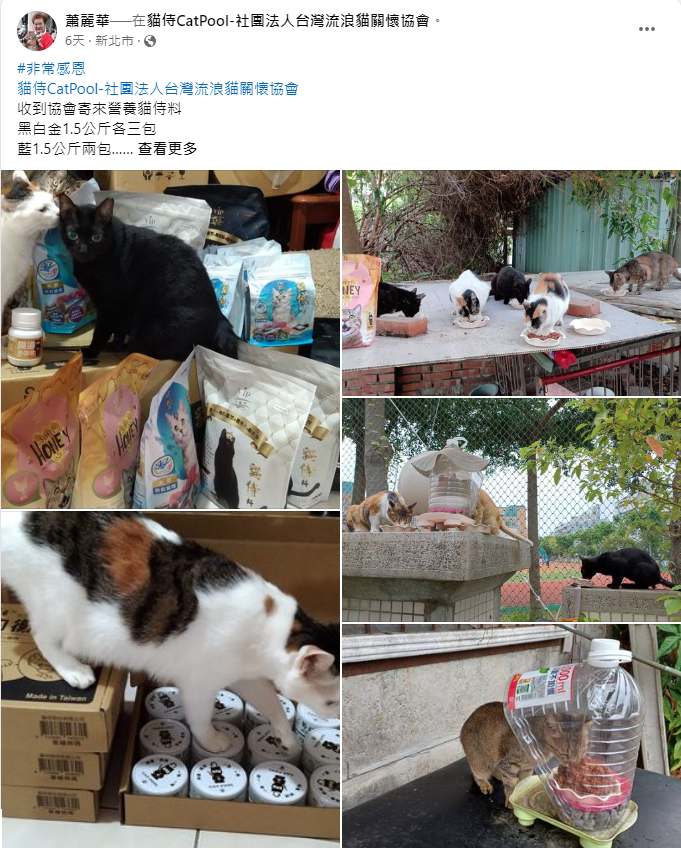Open photo of feeder by chain-link fence
The height and width of the screenshot is (848, 681).
(x=511, y=510)
